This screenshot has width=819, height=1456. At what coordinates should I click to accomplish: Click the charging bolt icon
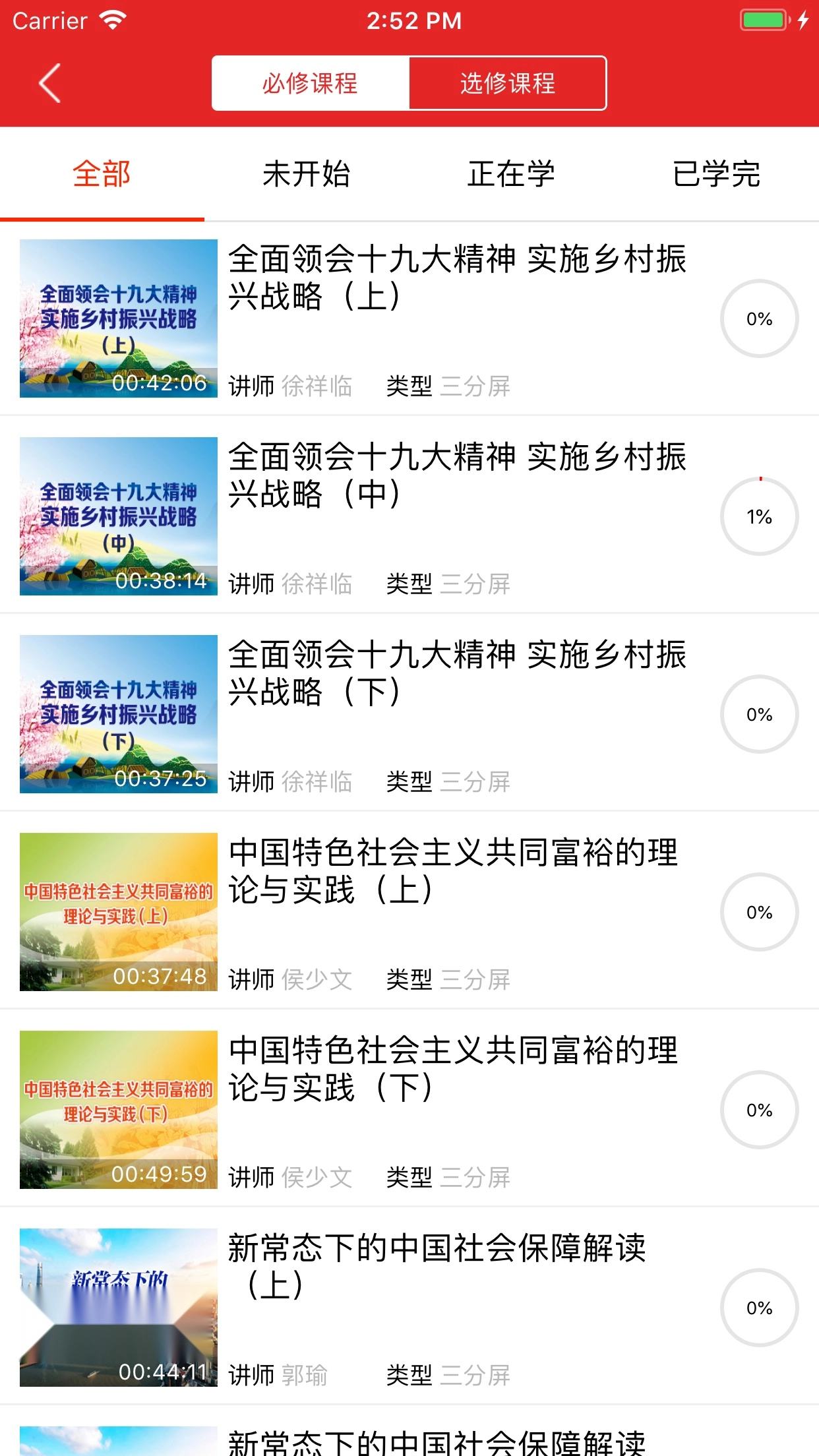[803, 20]
